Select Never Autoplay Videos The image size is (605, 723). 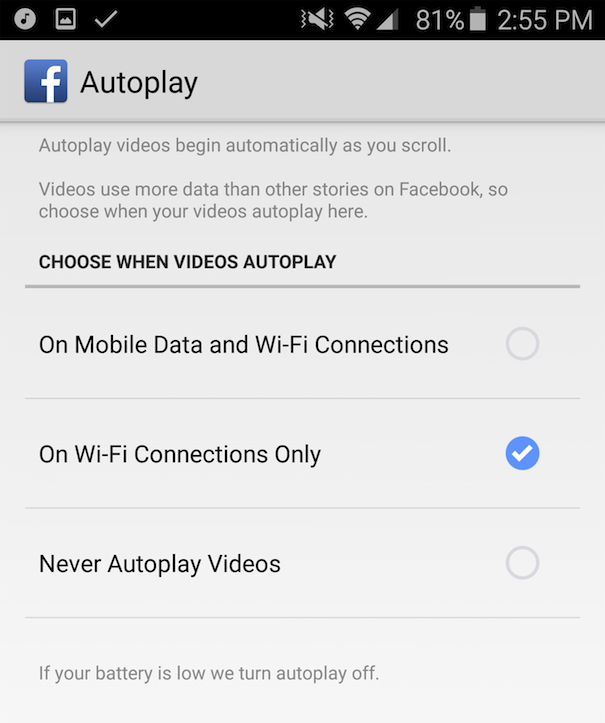coord(521,563)
